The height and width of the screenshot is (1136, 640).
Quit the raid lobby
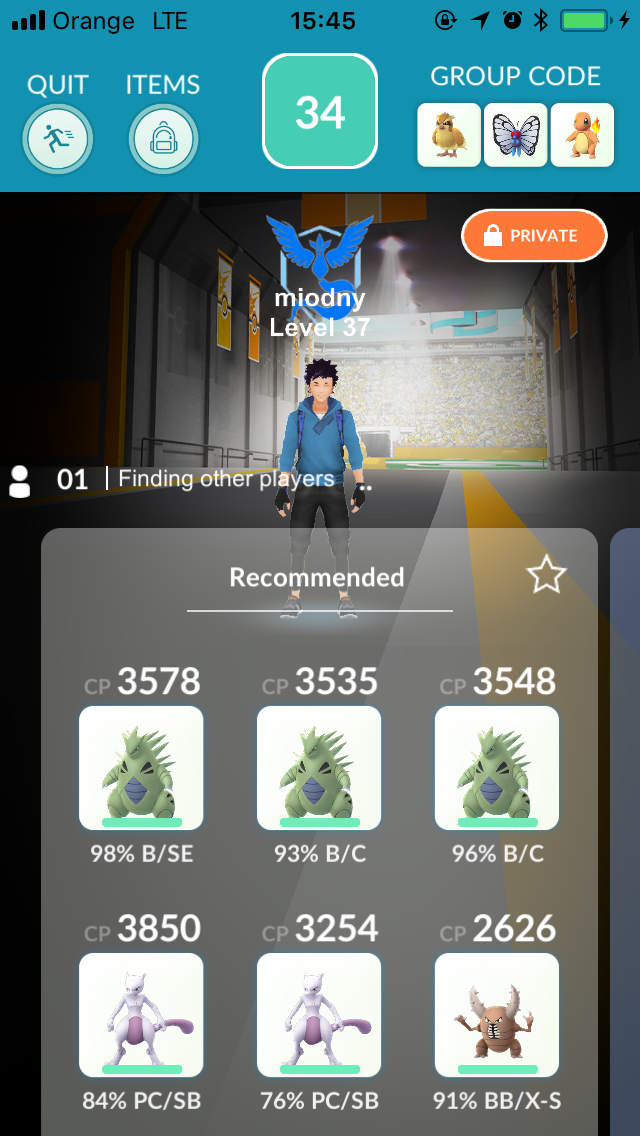[x=57, y=139]
